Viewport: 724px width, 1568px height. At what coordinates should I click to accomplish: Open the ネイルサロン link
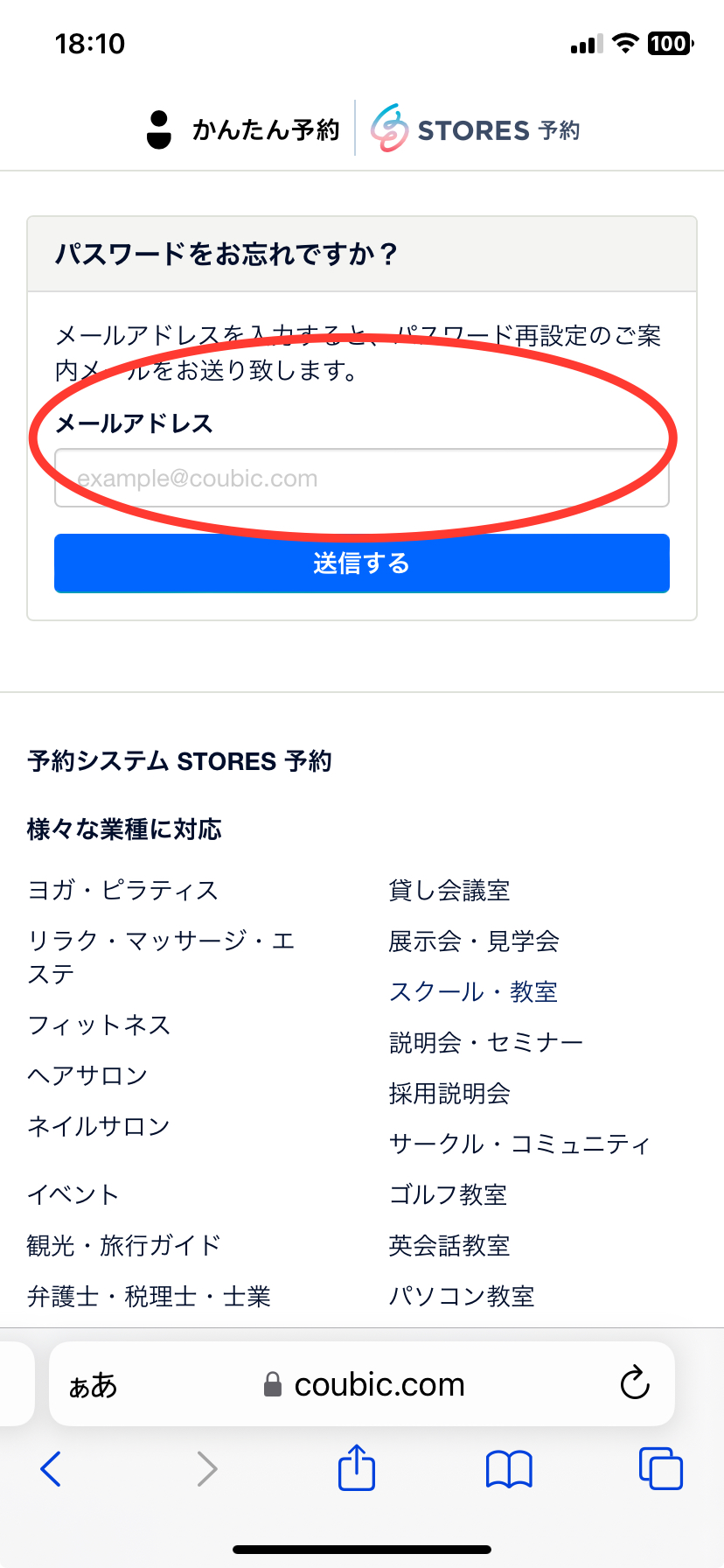coord(99,1126)
